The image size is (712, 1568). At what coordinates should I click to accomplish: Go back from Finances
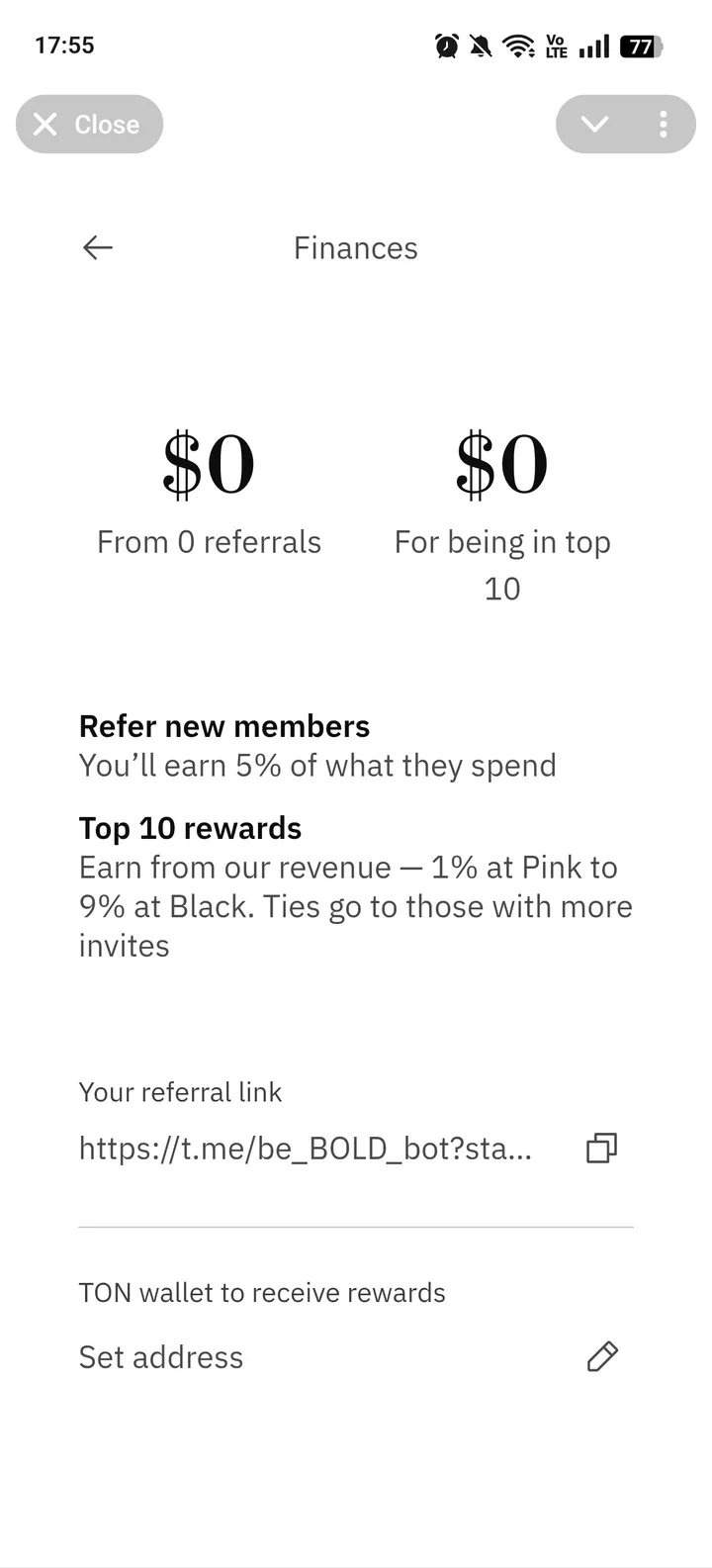coord(98,247)
